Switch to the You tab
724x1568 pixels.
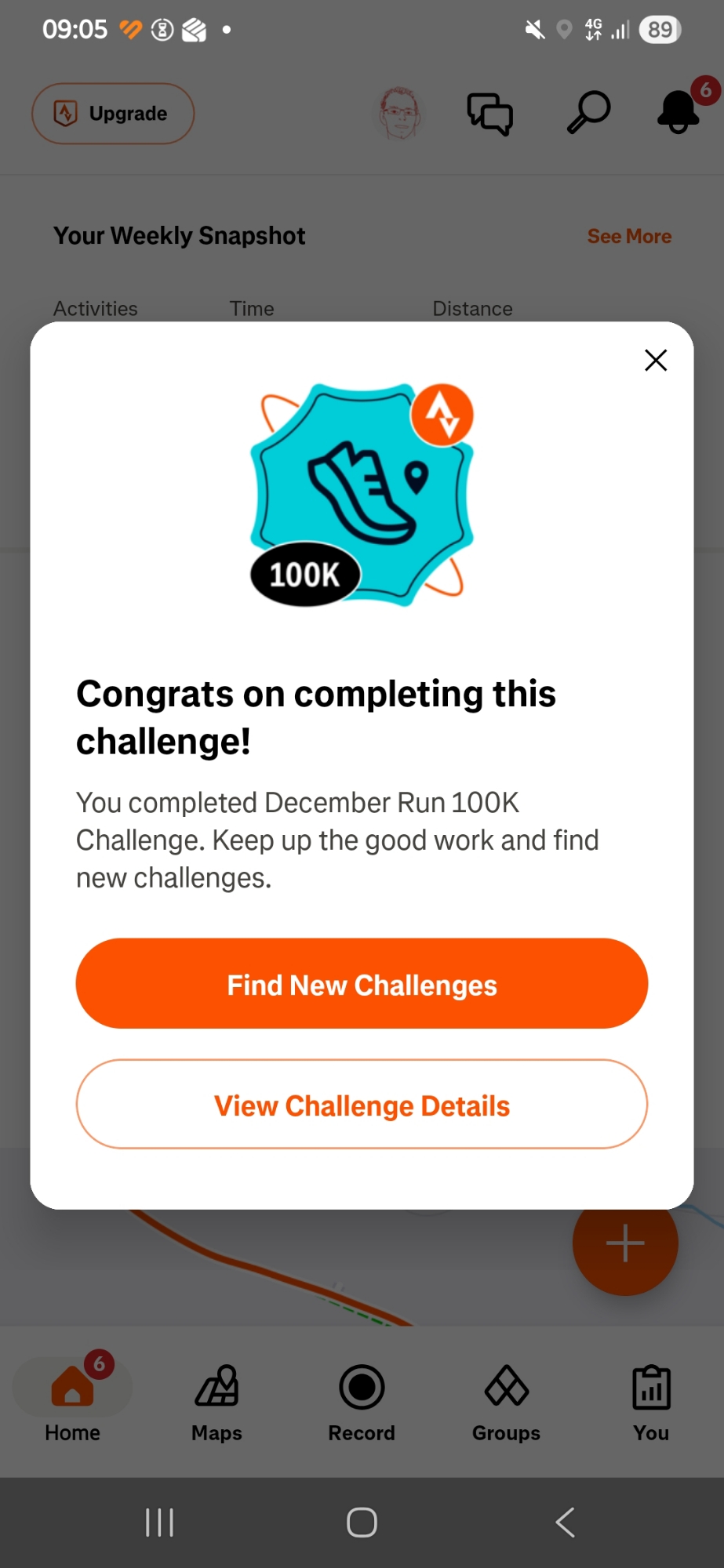pyautogui.click(x=651, y=1401)
